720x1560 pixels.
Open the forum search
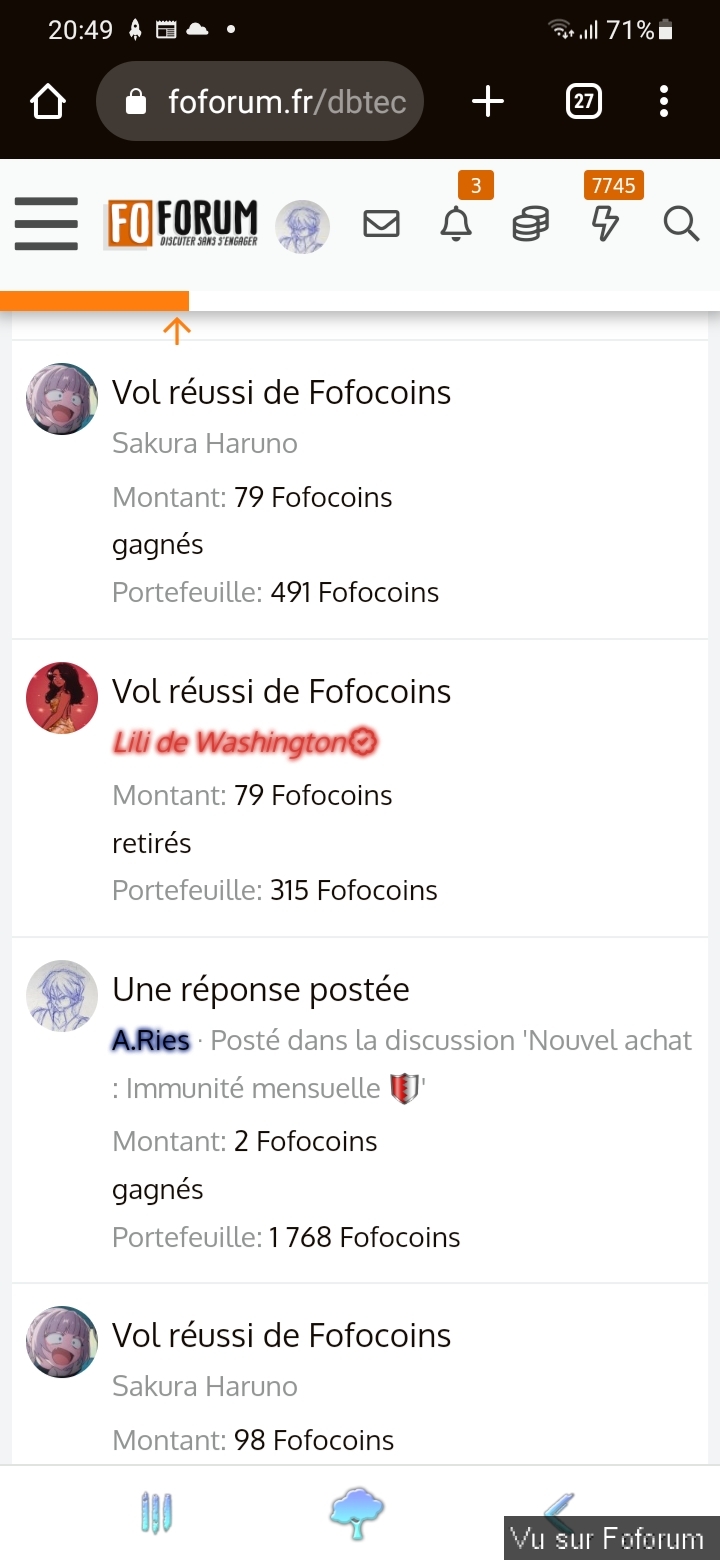[x=680, y=224]
